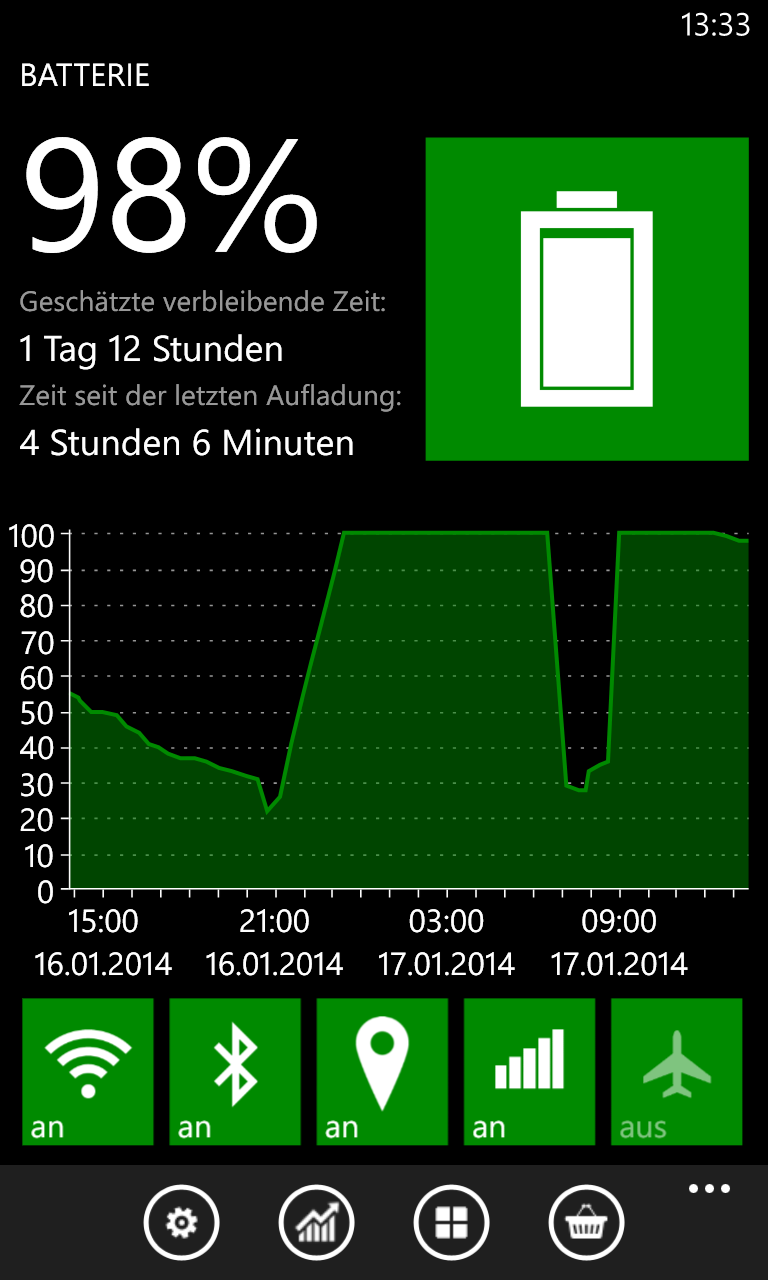The height and width of the screenshot is (1280, 768).
Task: Toggle the cellular data tile
Action: (x=529, y=1071)
